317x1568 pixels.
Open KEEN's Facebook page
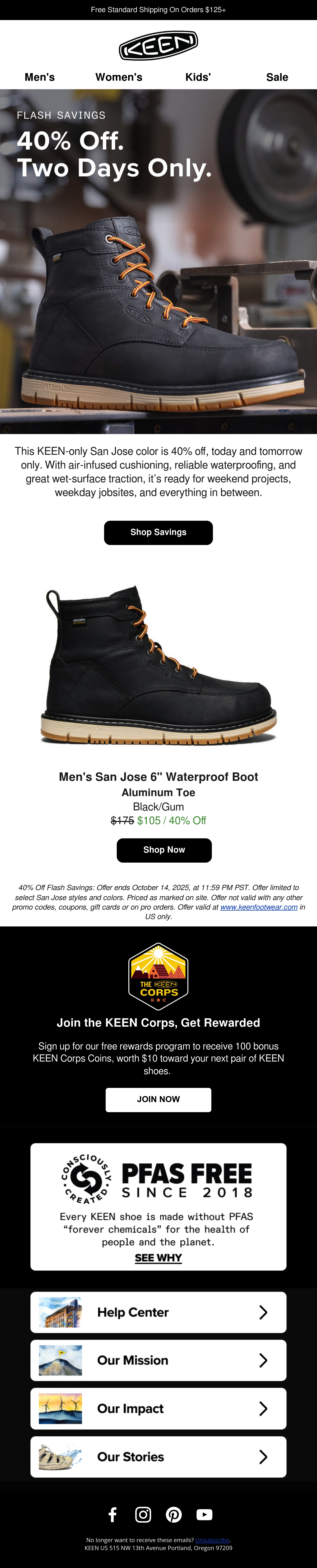pyautogui.click(x=113, y=1515)
